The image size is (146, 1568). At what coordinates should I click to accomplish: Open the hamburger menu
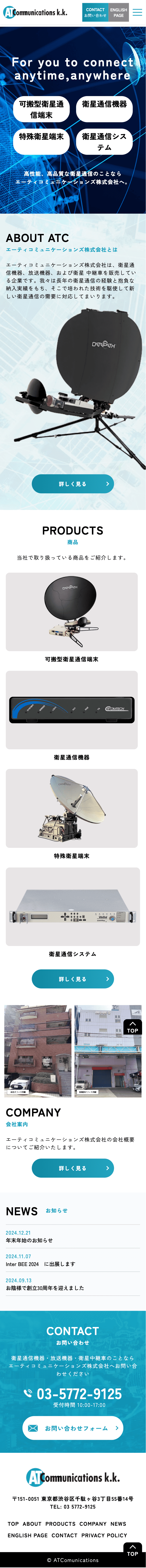(x=138, y=12)
